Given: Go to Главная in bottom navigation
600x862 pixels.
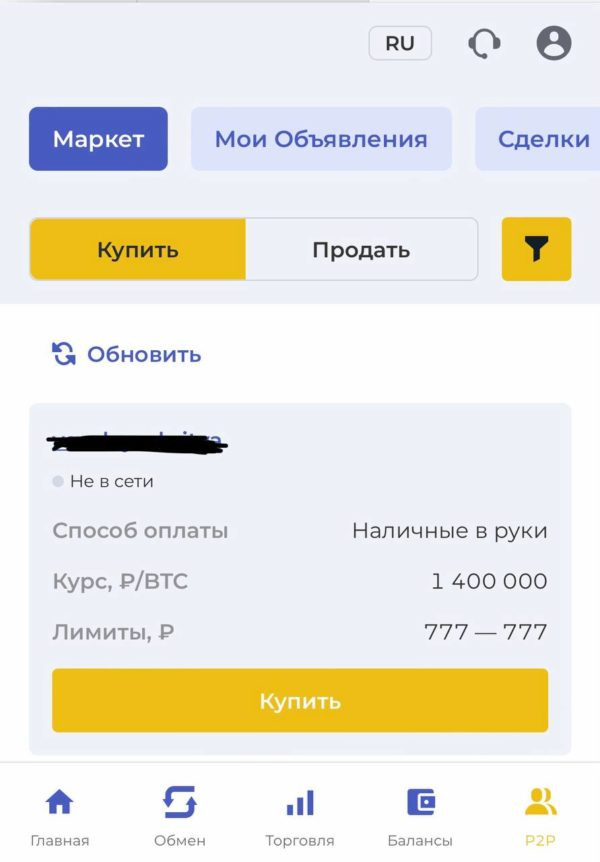Looking at the screenshot, I should point(60,813).
